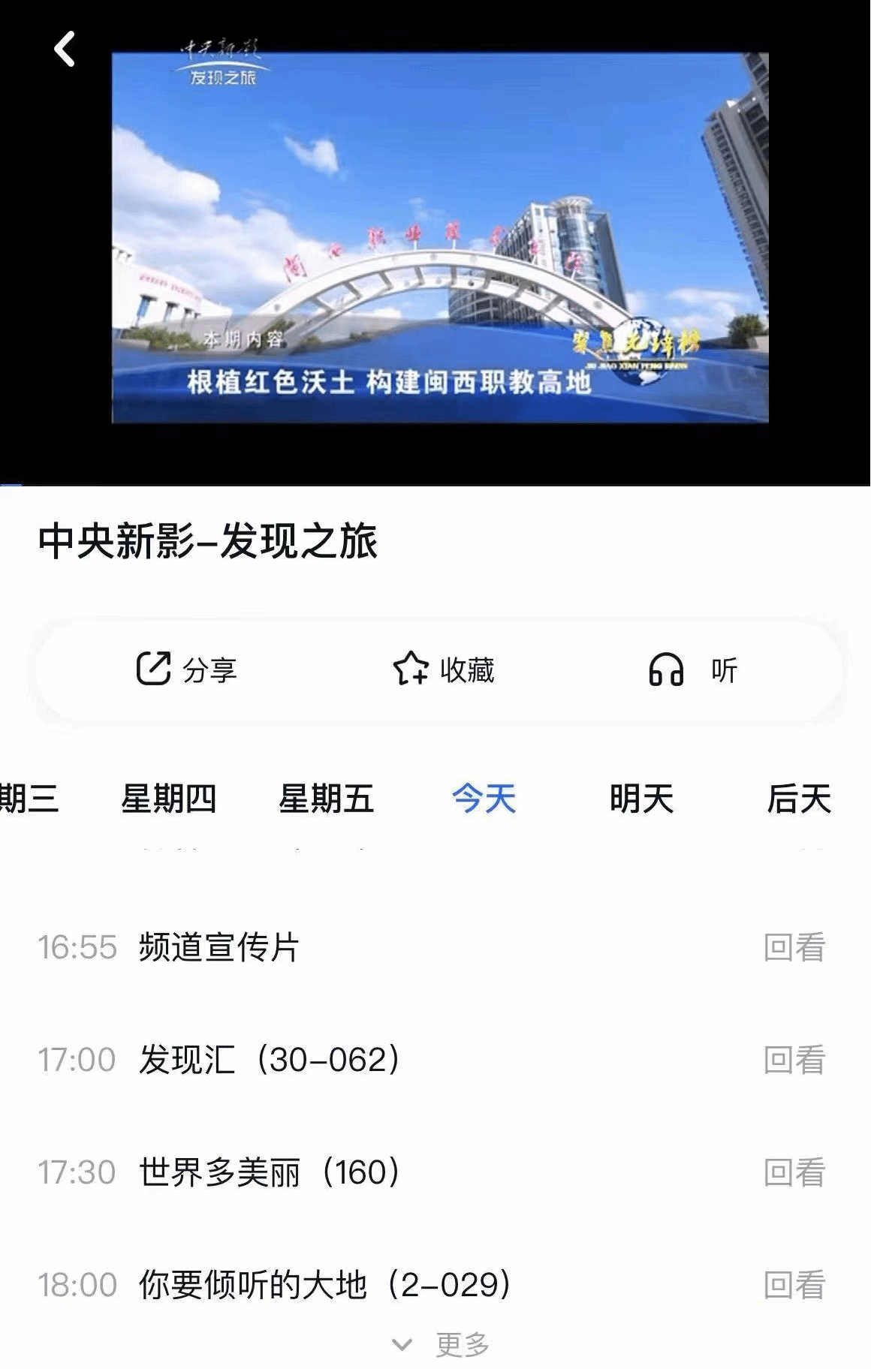Screen dimensions: 871x1372
Task: Watch 回看 of 17:30 世界多美丽
Action: click(794, 1172)
